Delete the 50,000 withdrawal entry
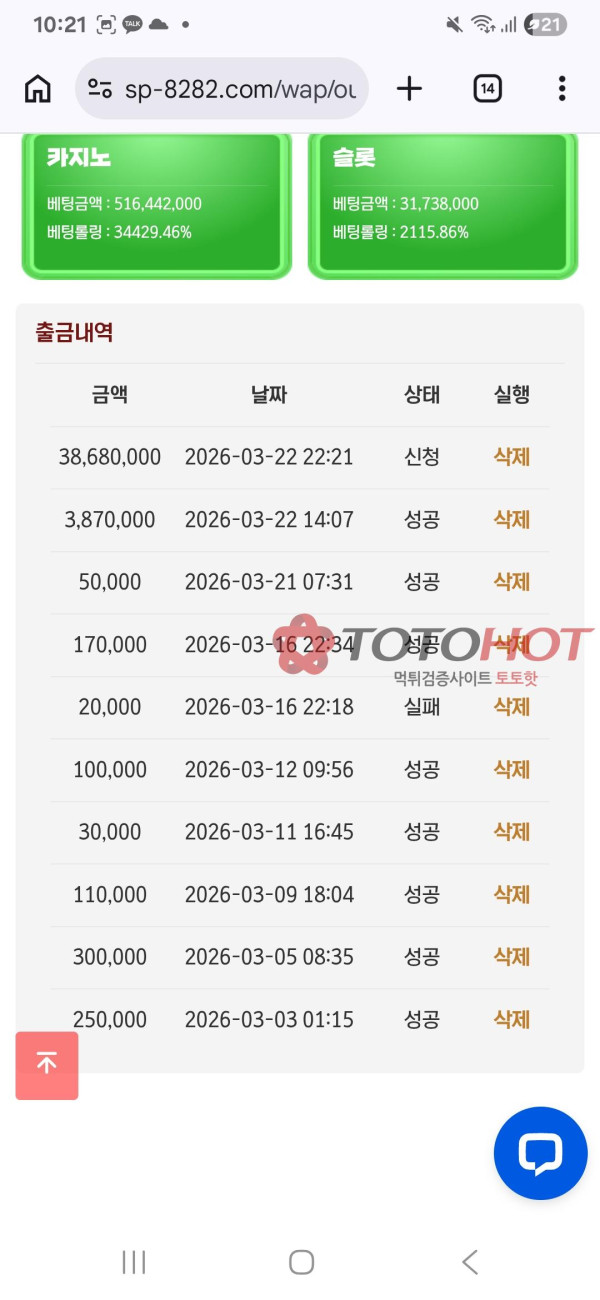Viewport: 600px width, 1300px height. click(511, 582)
